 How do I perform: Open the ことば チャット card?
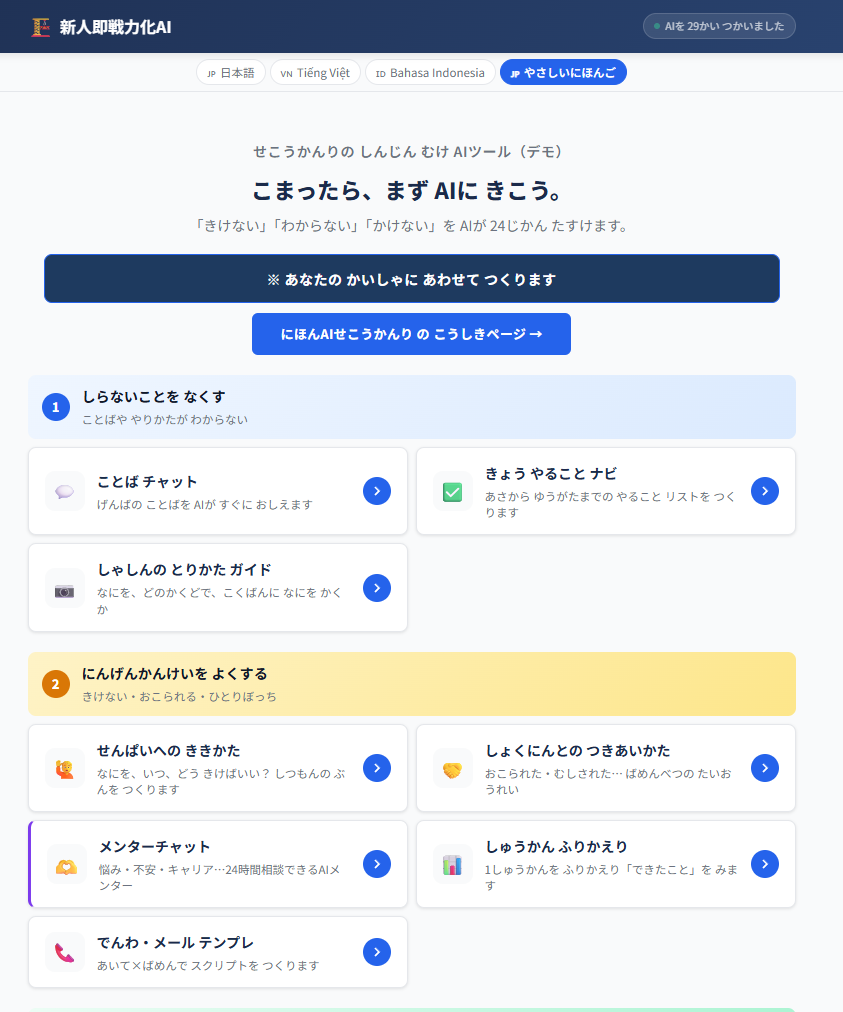[x=218, y=491]
